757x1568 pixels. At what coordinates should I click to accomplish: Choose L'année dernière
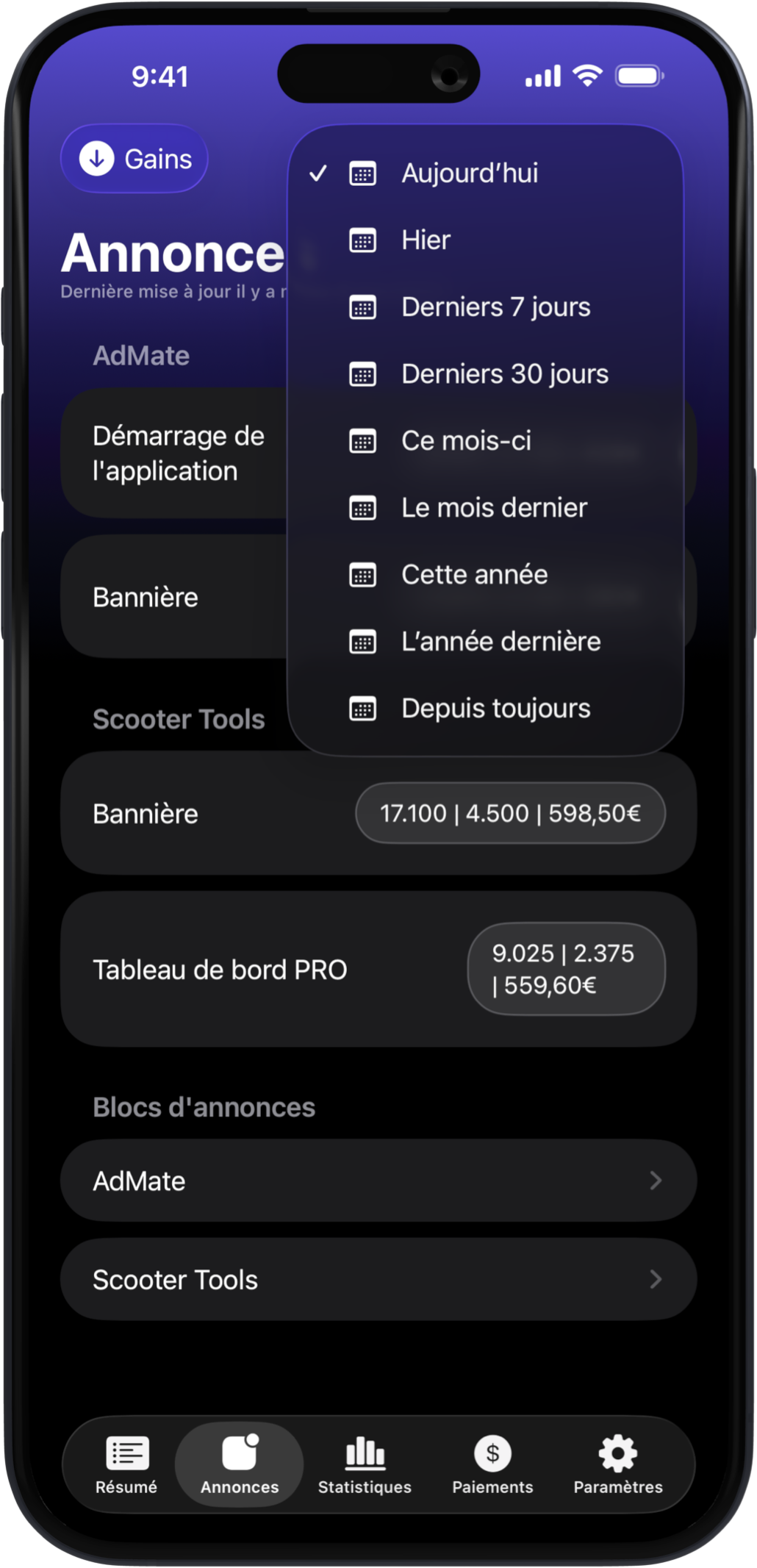pyautogui.click(x=501, y=642)
